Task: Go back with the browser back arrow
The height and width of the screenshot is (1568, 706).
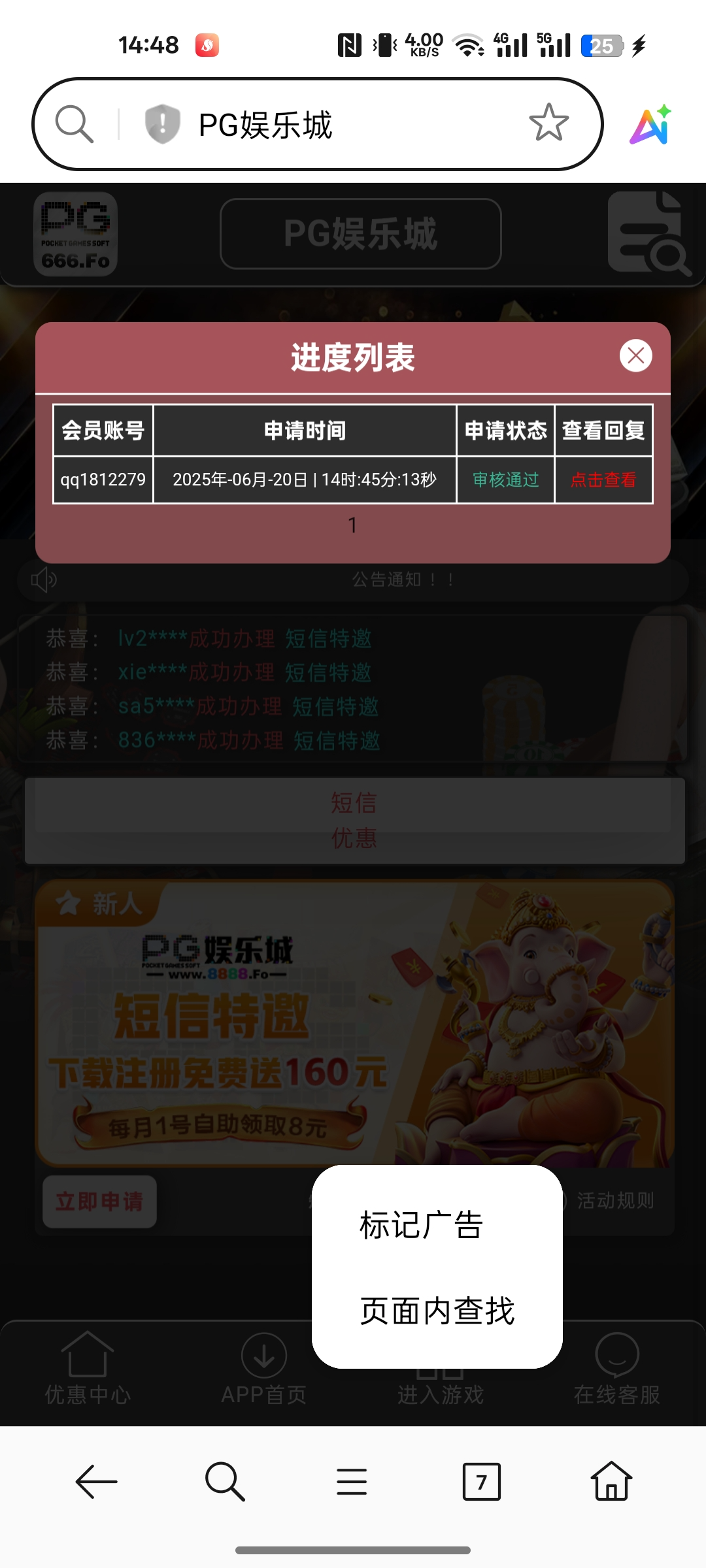Action: pyautogui.click(x=96, y=1481)
